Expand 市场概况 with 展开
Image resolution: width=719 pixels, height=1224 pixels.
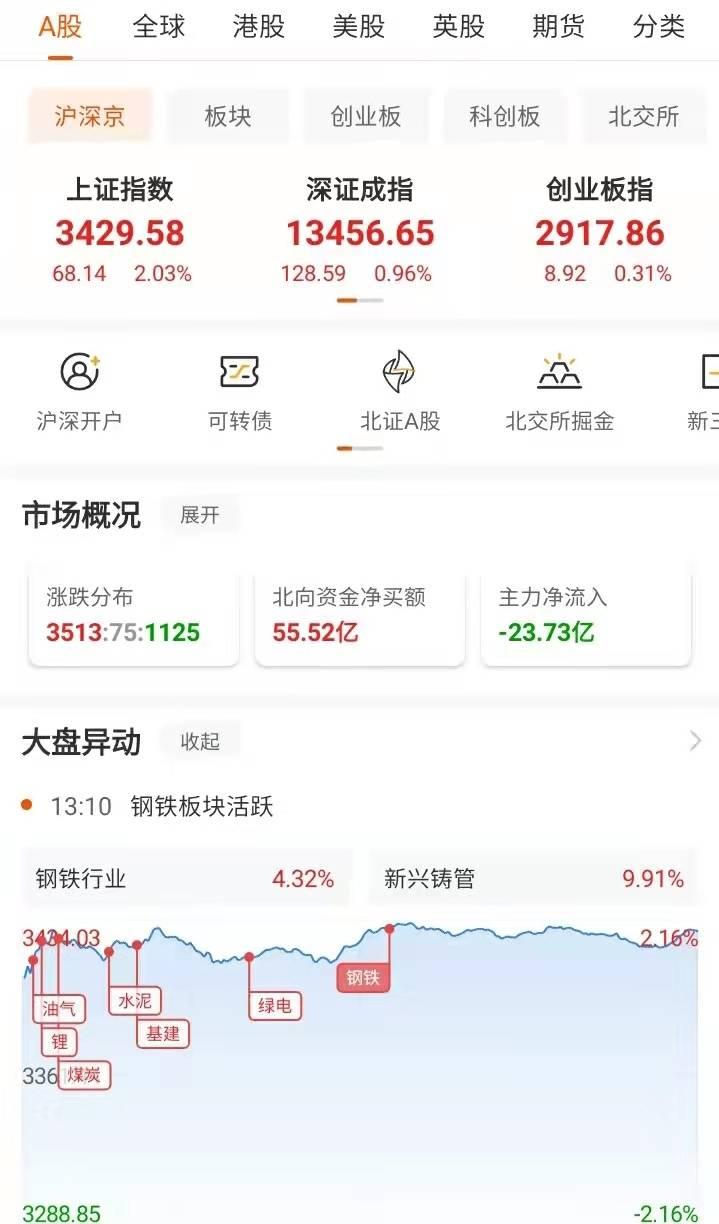coord(199,515)
